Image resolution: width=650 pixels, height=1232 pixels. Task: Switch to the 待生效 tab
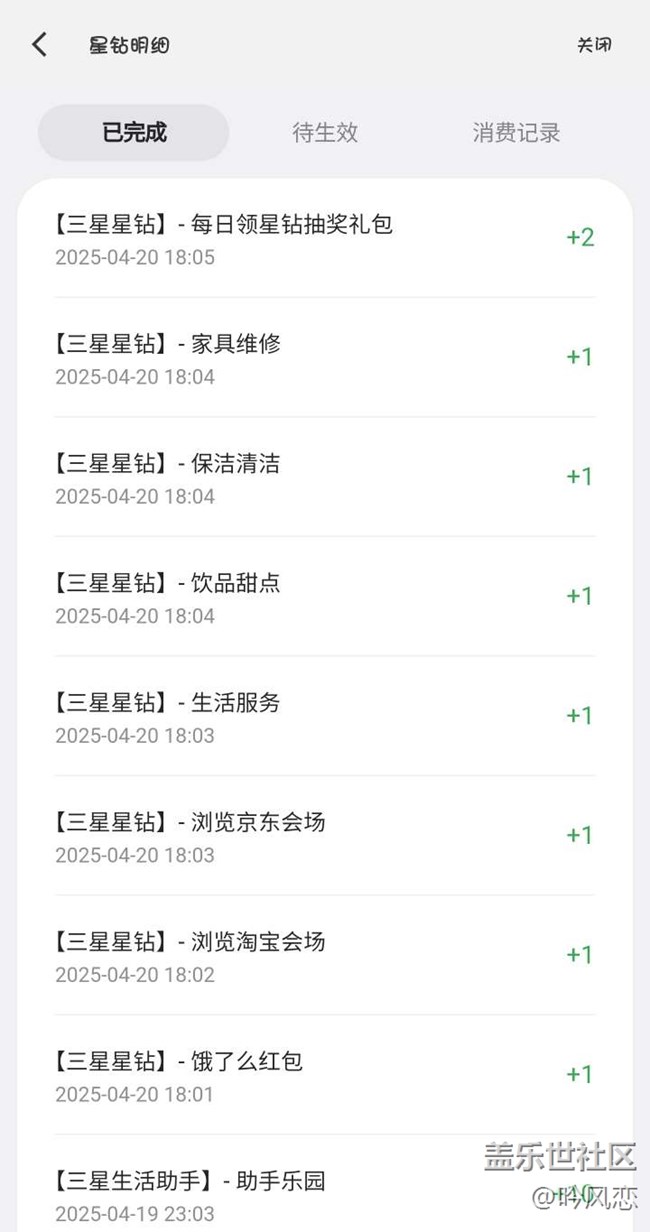coord(325,132)
